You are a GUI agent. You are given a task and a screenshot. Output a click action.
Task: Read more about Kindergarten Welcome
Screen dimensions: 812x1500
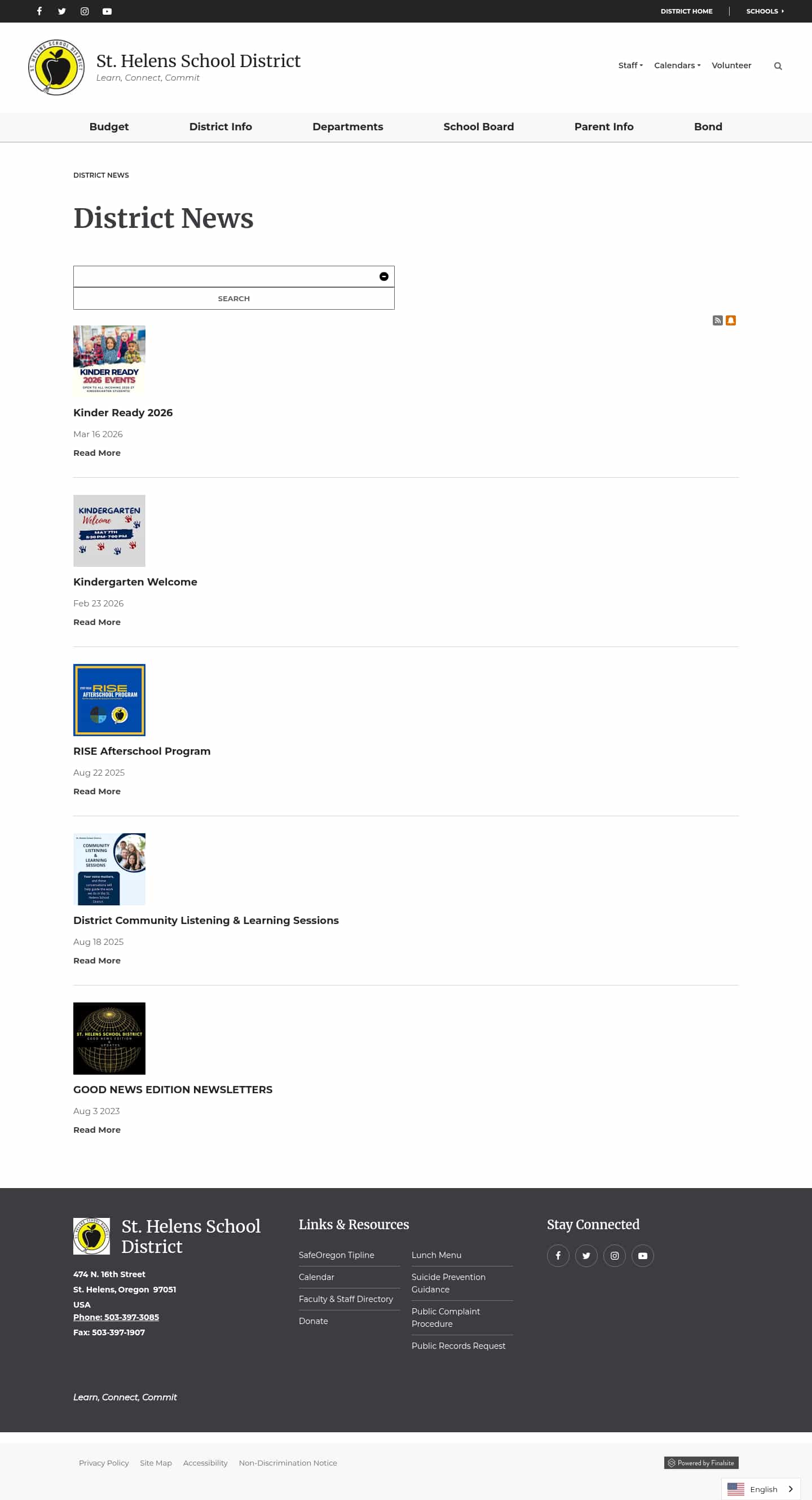[x=96, y=622]
